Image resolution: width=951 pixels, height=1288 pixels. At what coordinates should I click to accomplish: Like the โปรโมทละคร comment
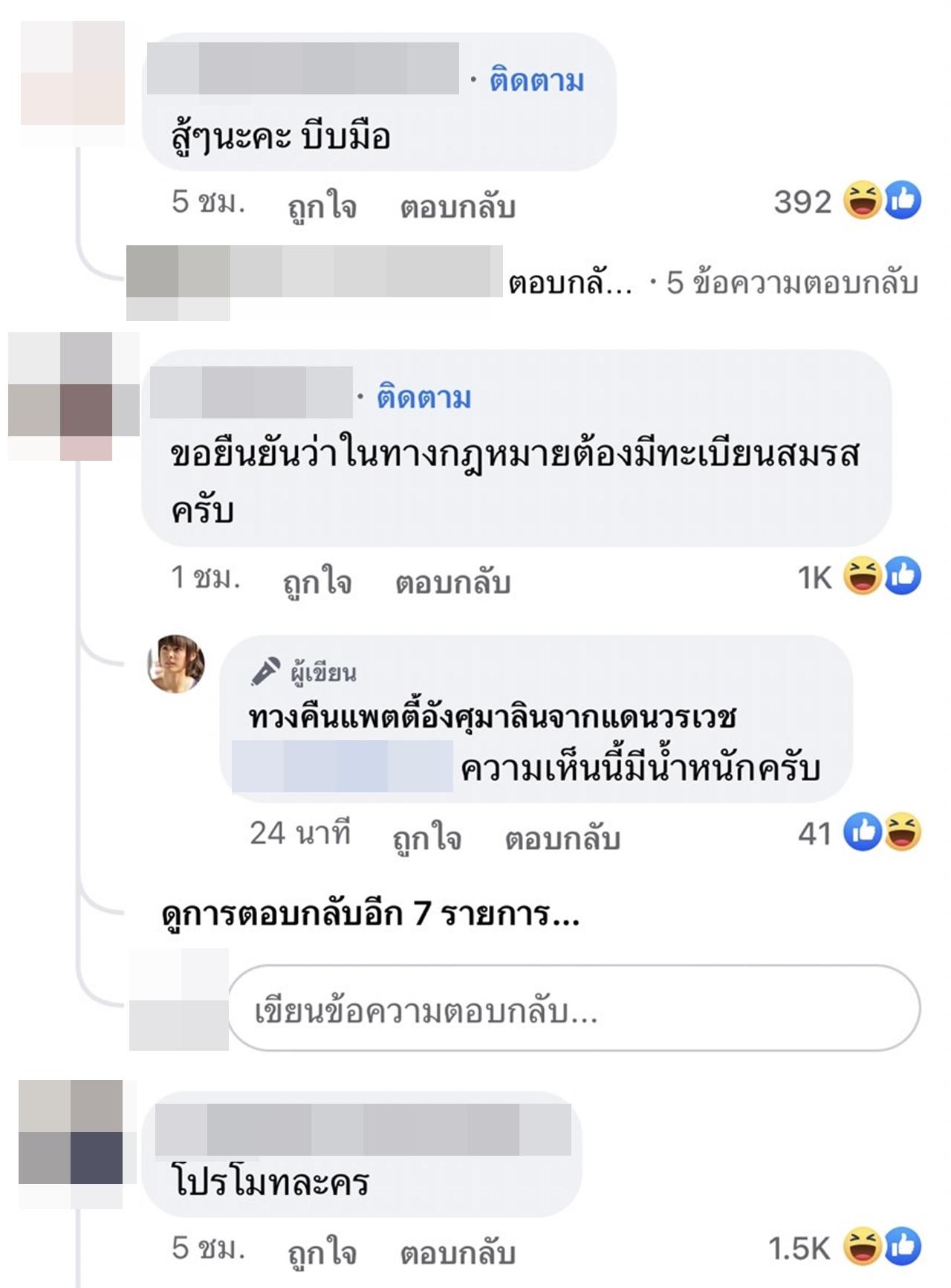click(x=322, y=1252)
